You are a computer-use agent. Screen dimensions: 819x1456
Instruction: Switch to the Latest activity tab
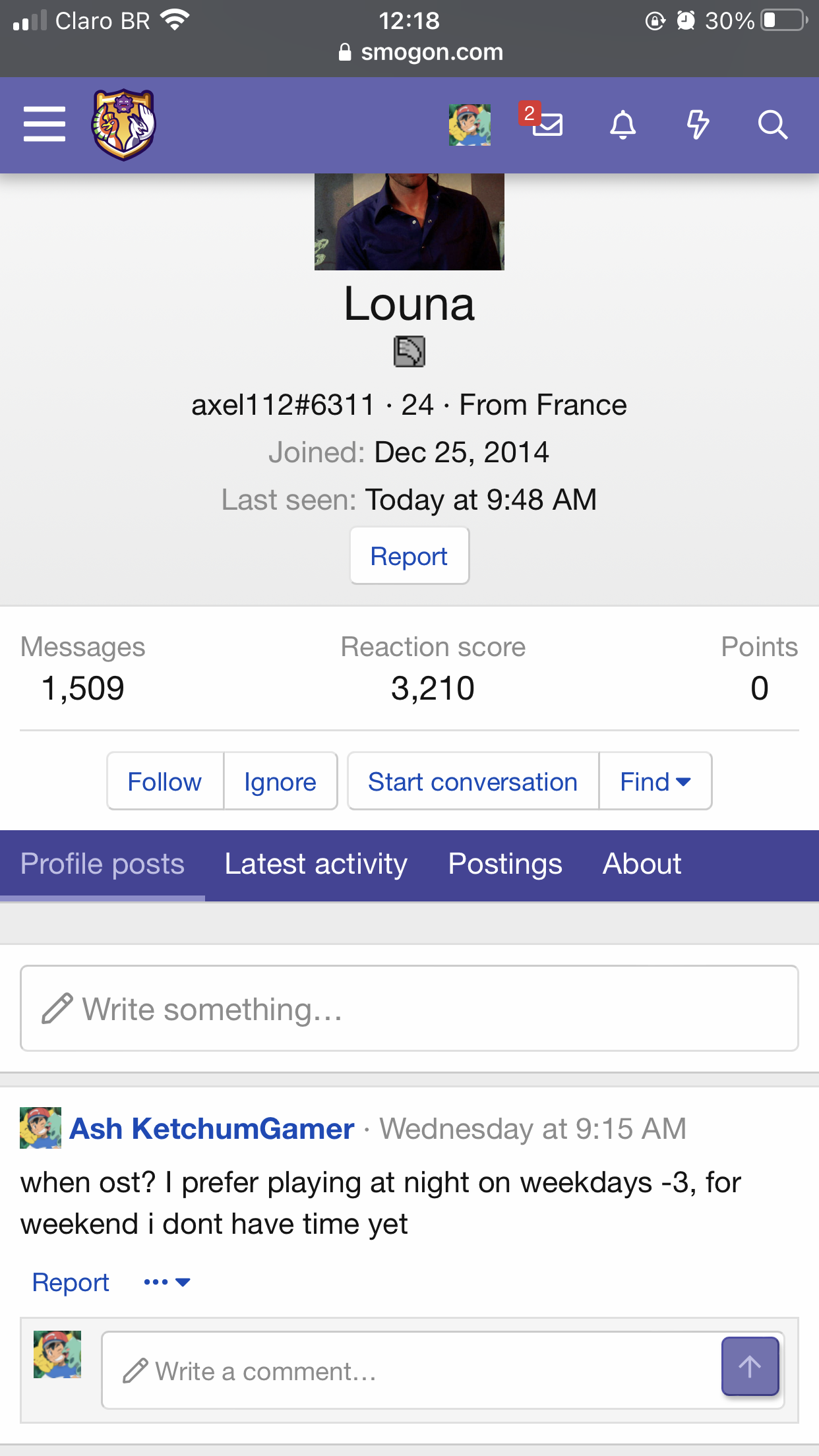click(316, 864)
